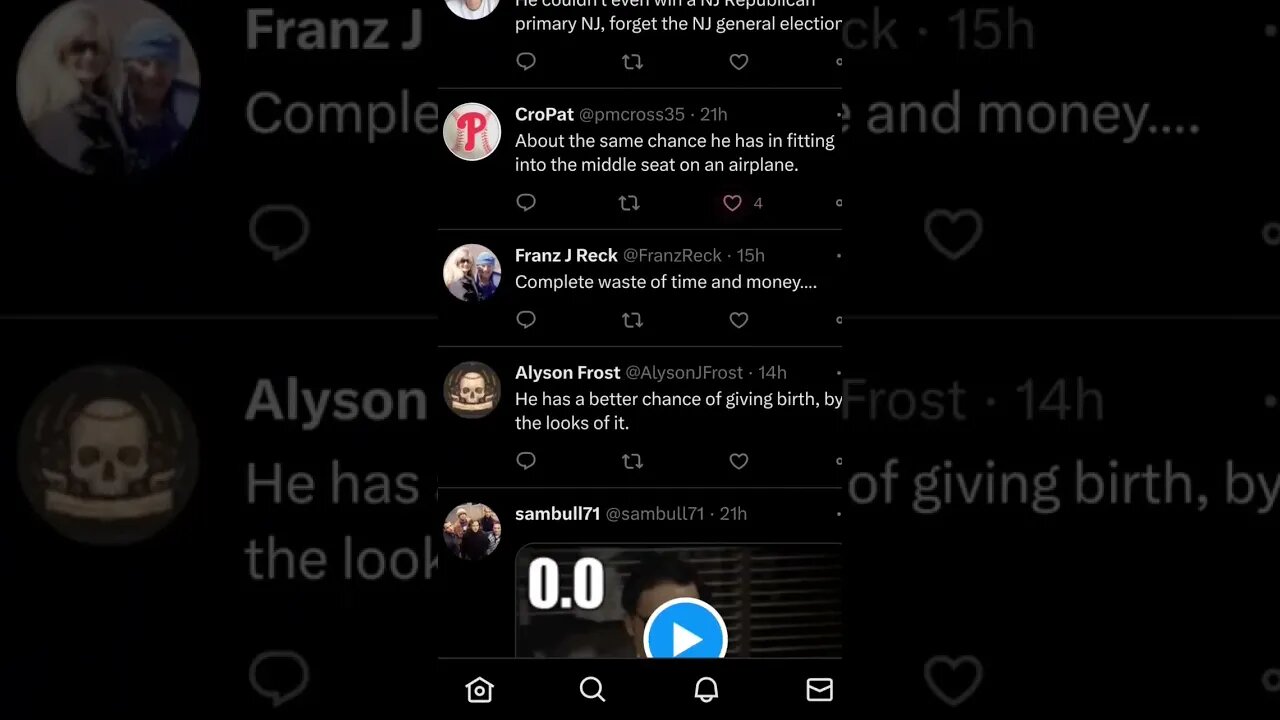The height and width of the screenshot is (720, 1280).
Task: Reply to Franz J Reck's tweet
Action: (x=526, y=320)
